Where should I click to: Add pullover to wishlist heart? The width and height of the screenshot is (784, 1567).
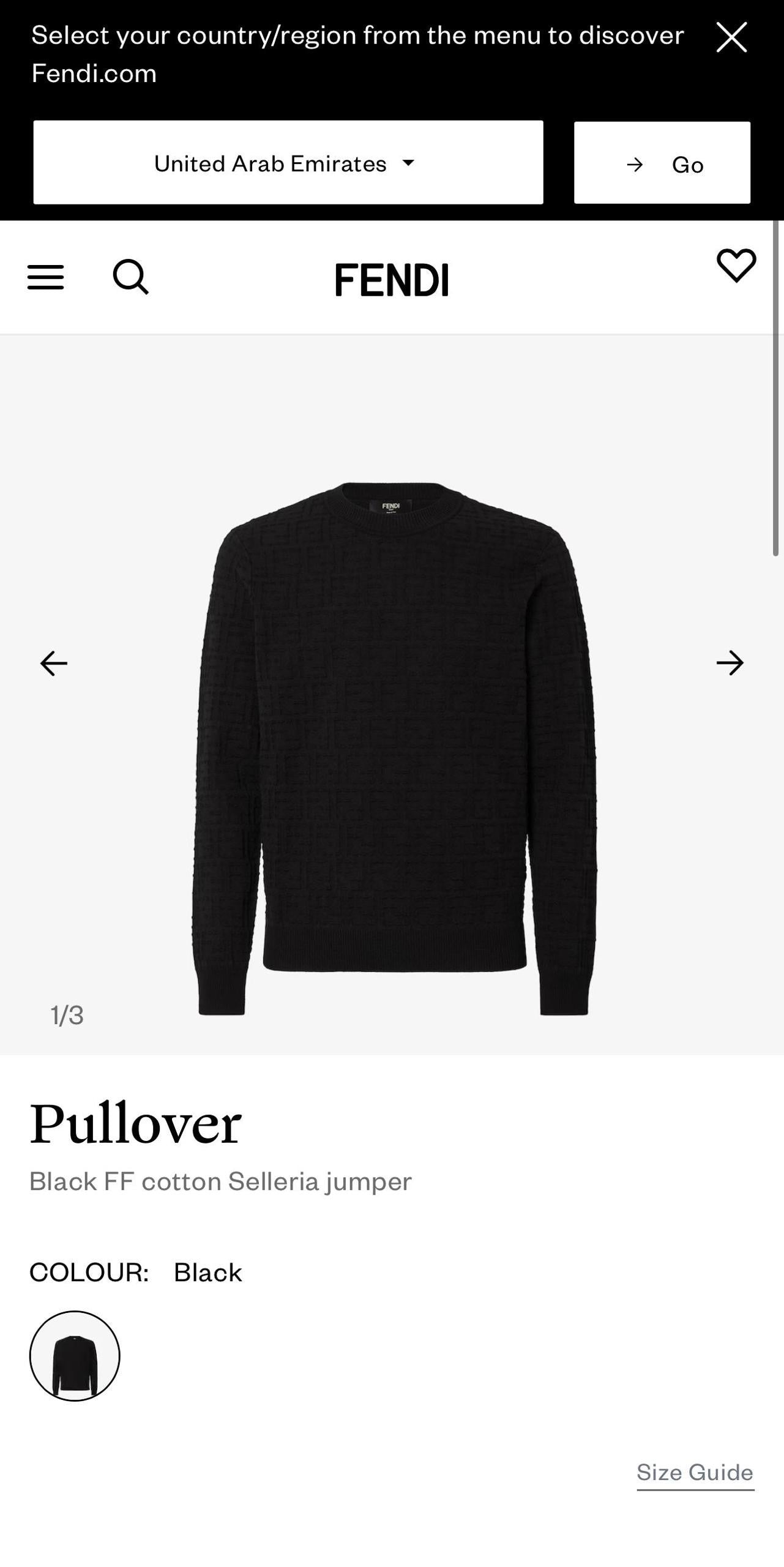click(x=736, y=266)
